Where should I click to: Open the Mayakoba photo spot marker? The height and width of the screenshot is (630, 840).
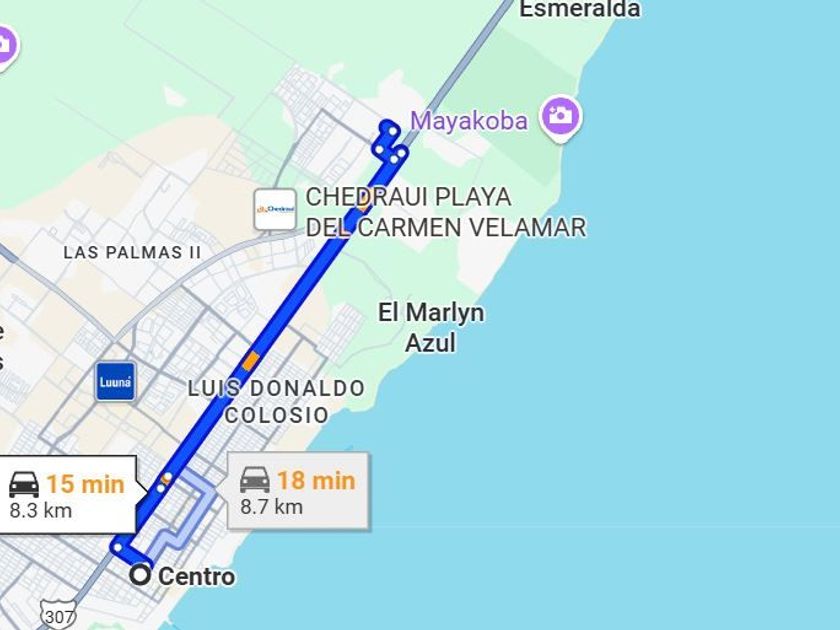click(561, 117)
